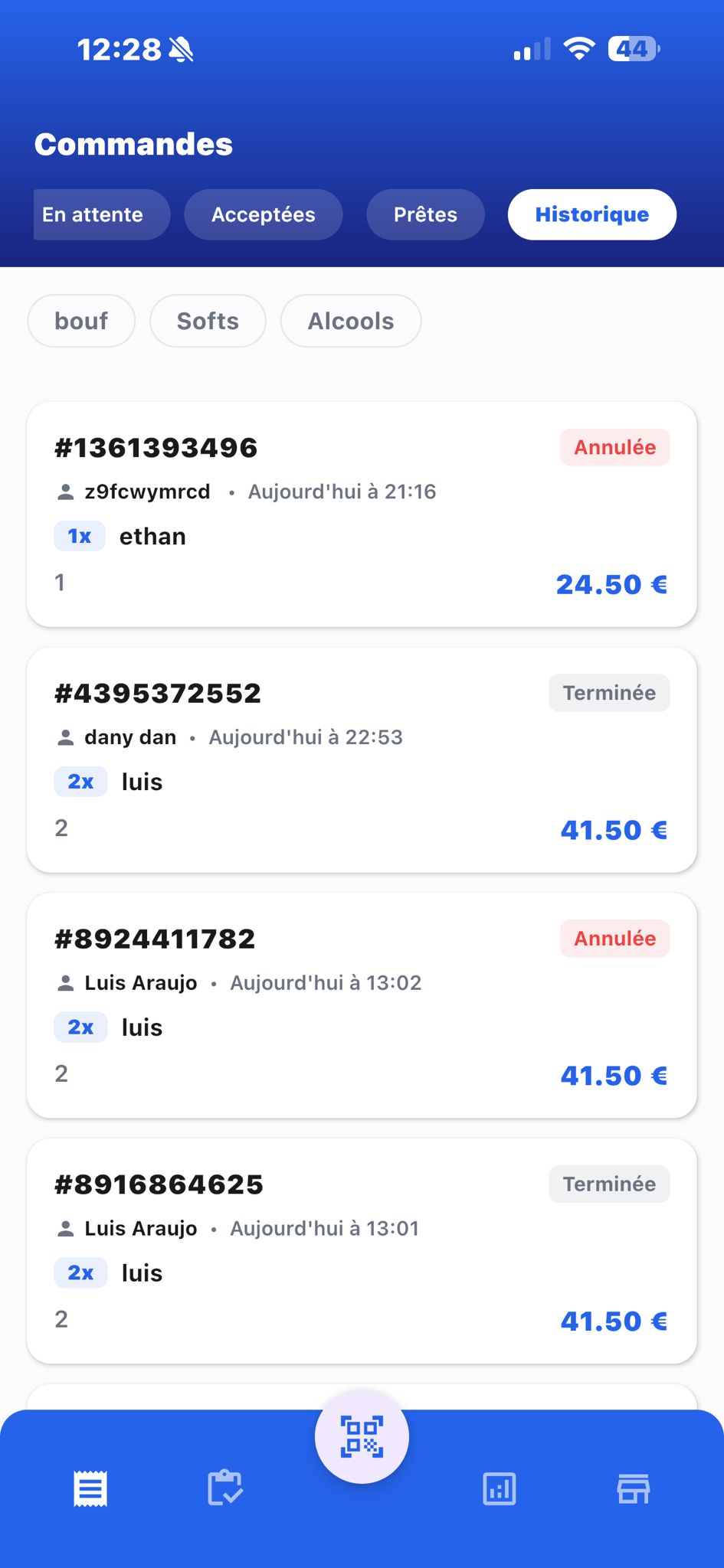Open the clipboard check icon
724x1568 pixels.
point(224,1488)
